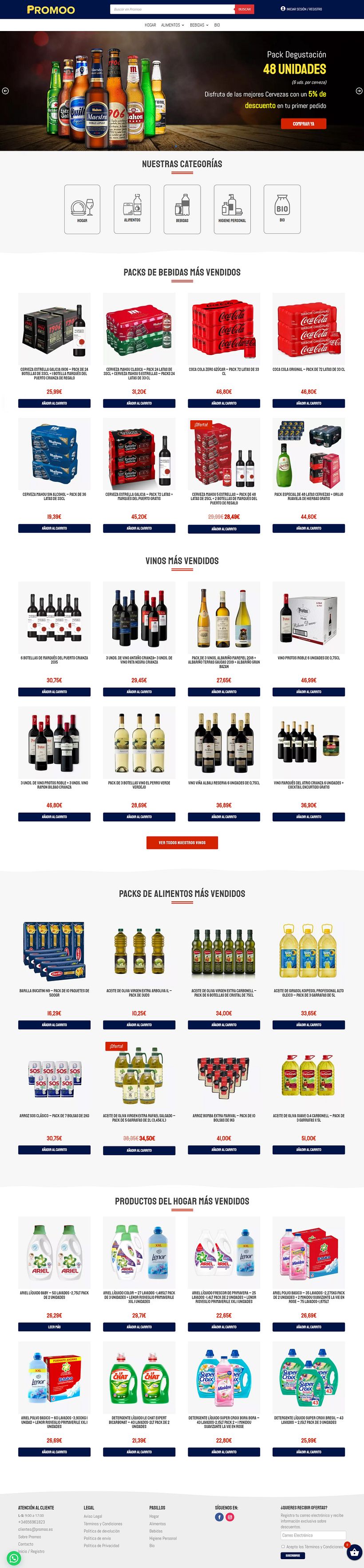
Task: Tap the red BUSCAR search button
Action: 245,9
